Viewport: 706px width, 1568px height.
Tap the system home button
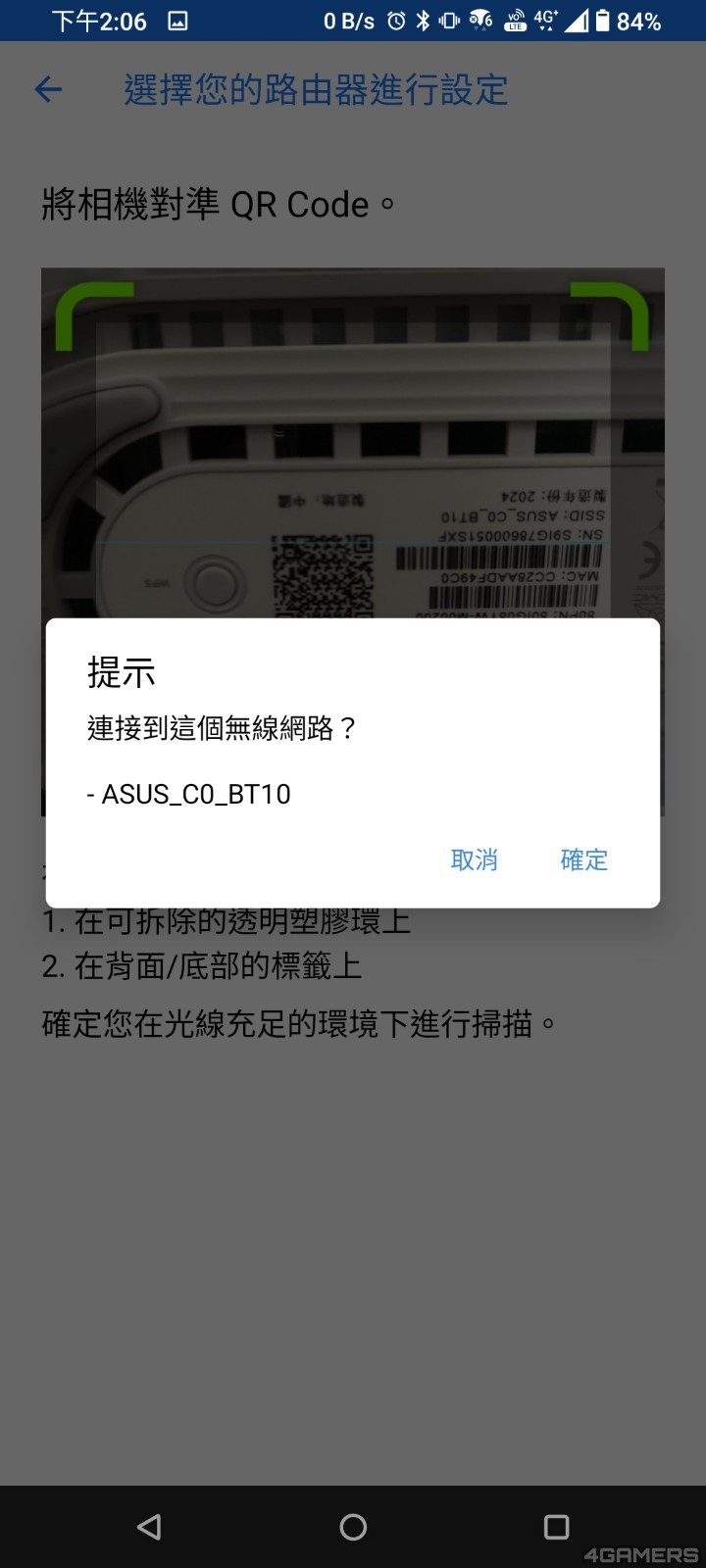click(x=353, y=1527)
